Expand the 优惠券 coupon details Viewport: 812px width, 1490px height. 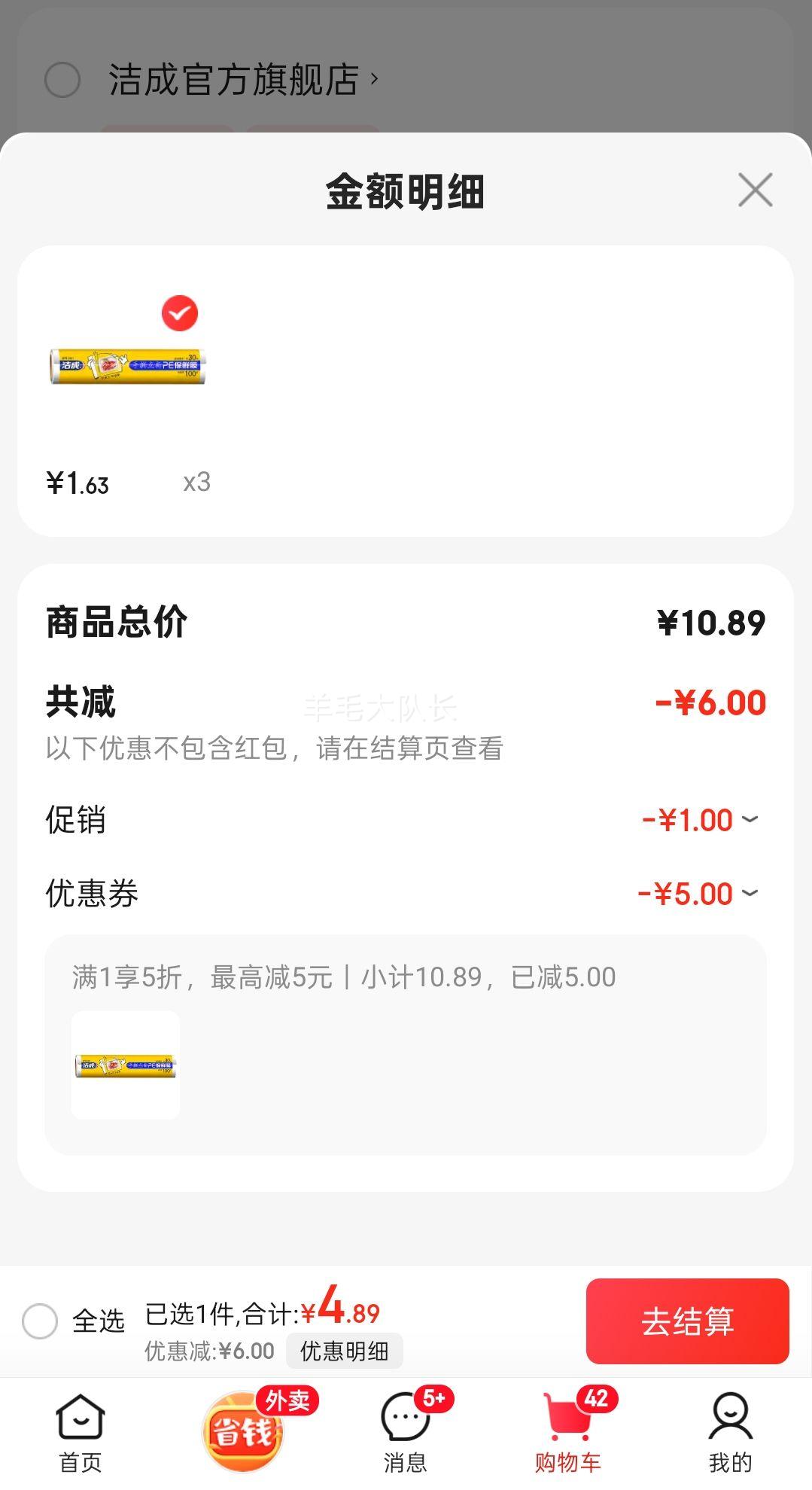point(748,894)
